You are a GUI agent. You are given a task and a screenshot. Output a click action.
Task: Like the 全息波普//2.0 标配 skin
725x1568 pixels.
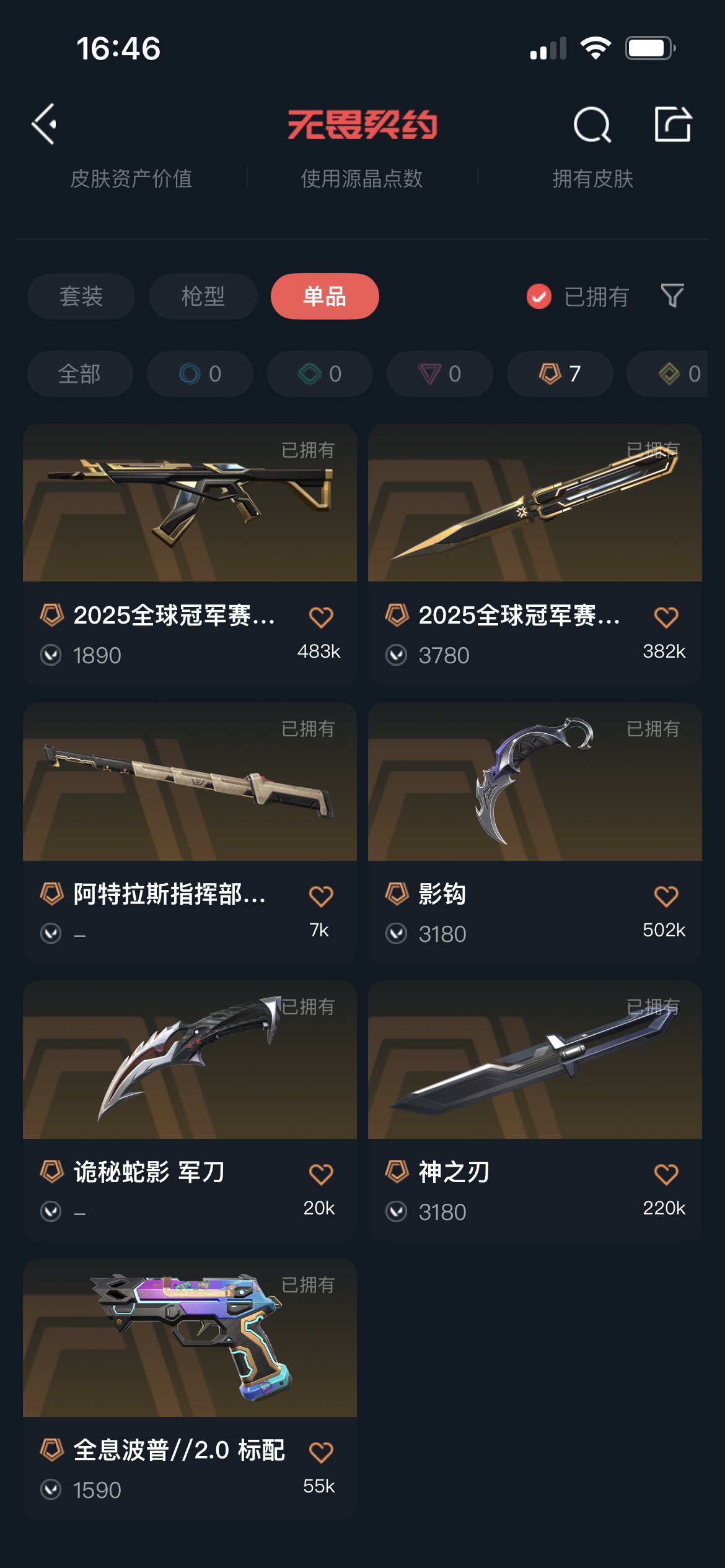321,1452
